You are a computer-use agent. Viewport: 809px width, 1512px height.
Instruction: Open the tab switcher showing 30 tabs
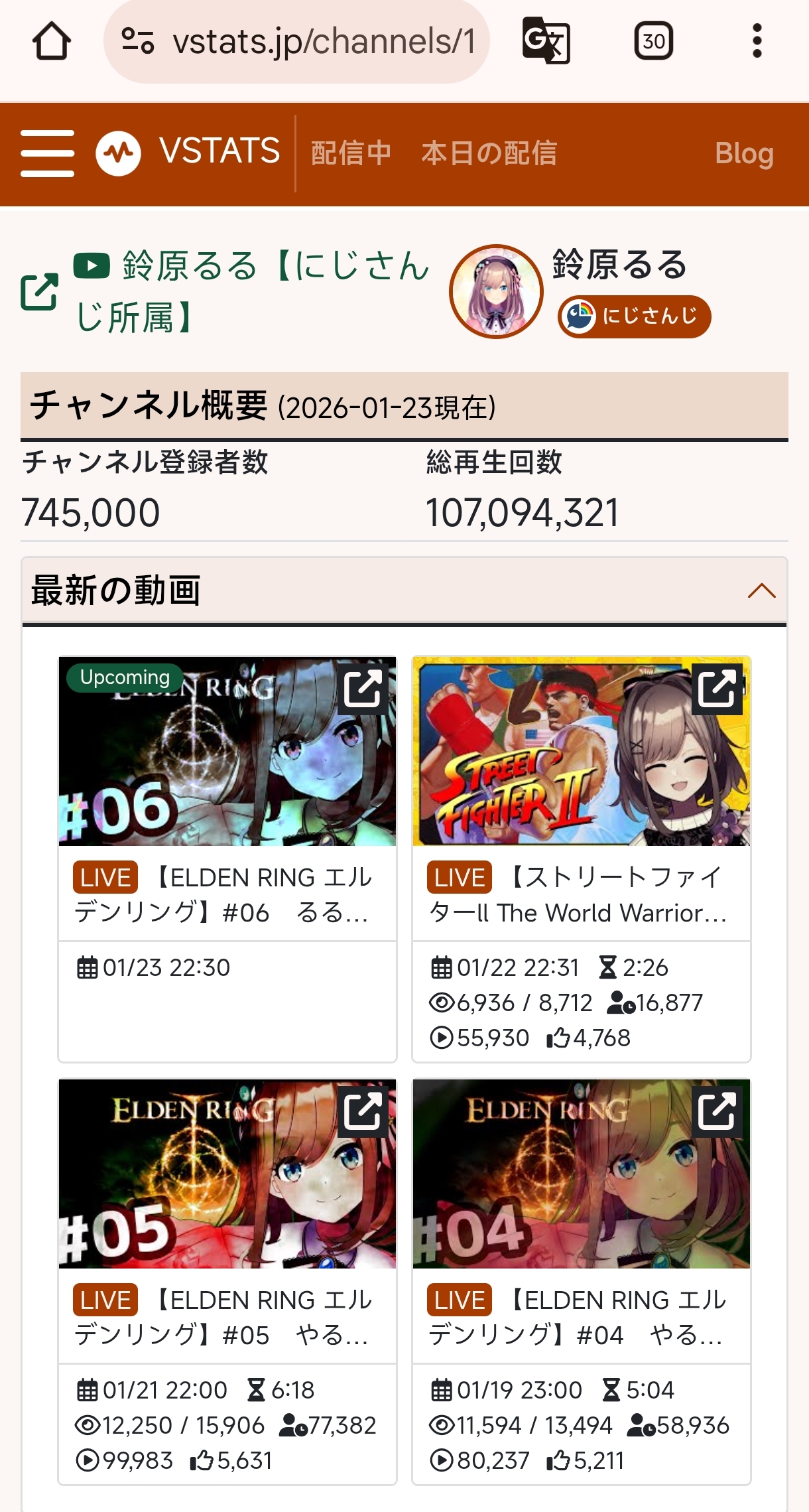(x=653, y=41)
